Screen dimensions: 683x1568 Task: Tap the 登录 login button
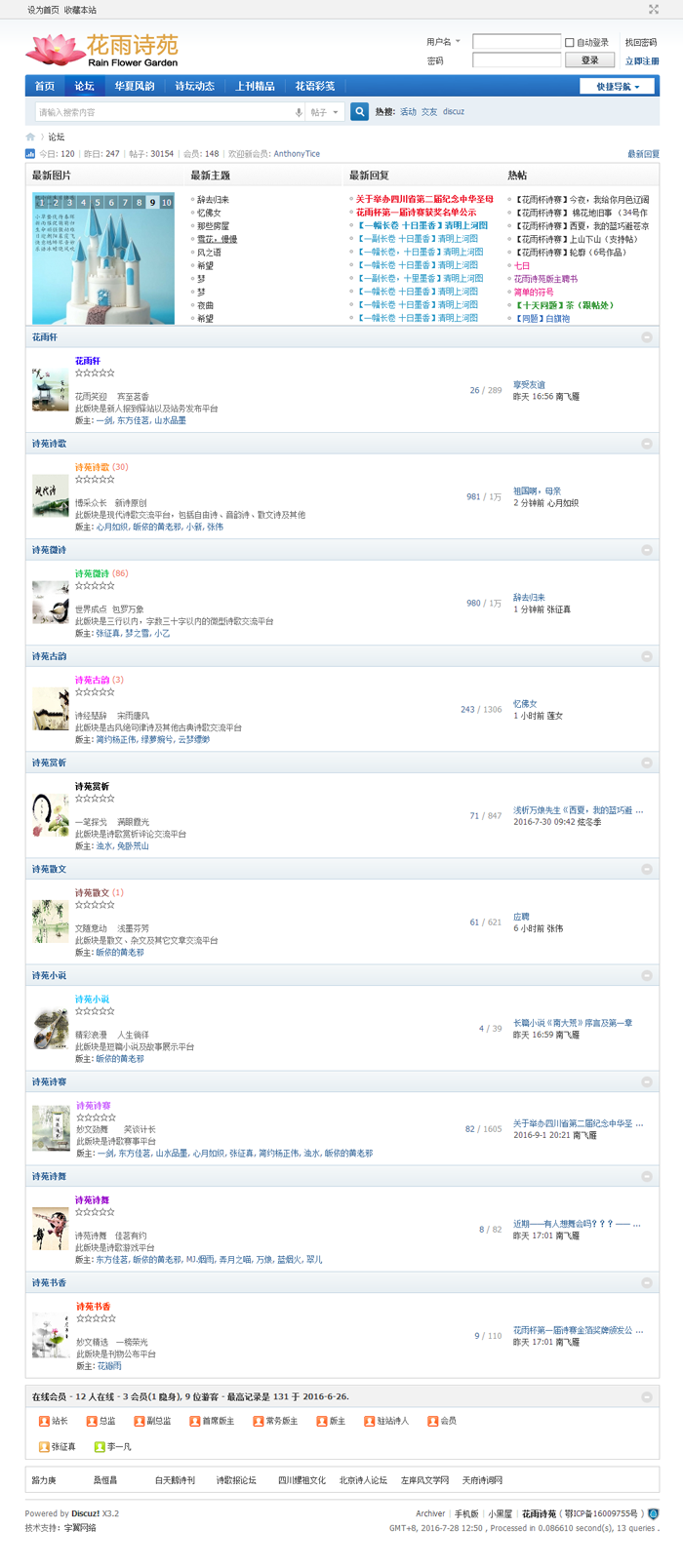[589, 60]
